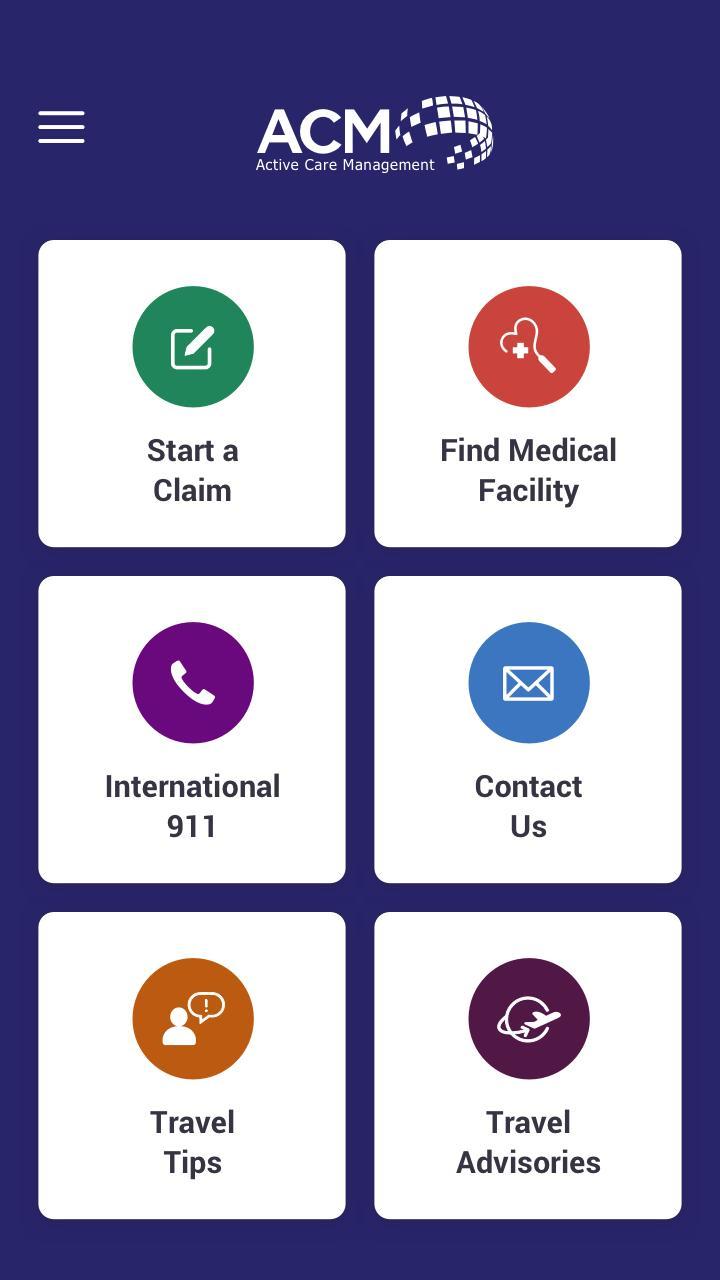Click the Active Care Management tagline

pyautogui.click(x=344, y=166)
